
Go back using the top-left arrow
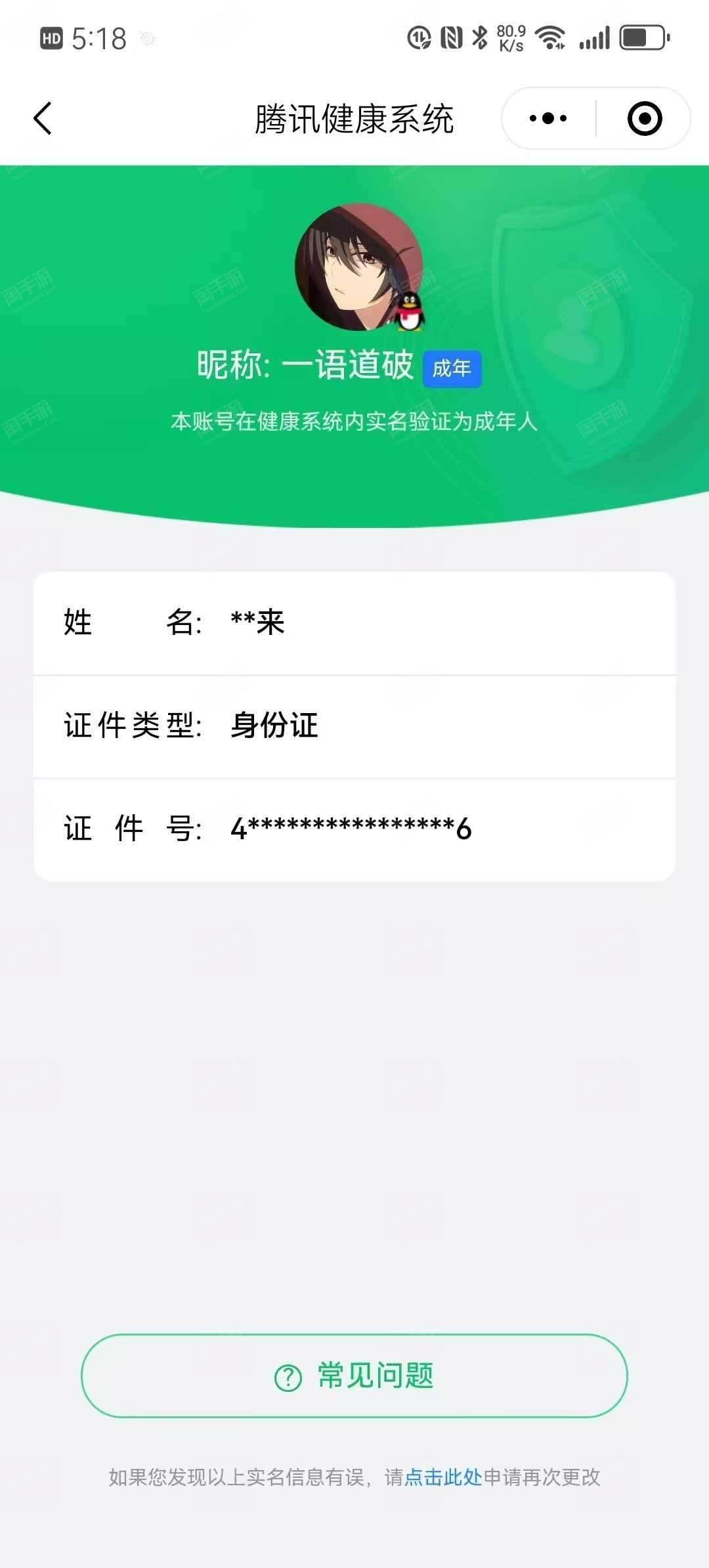43,119
